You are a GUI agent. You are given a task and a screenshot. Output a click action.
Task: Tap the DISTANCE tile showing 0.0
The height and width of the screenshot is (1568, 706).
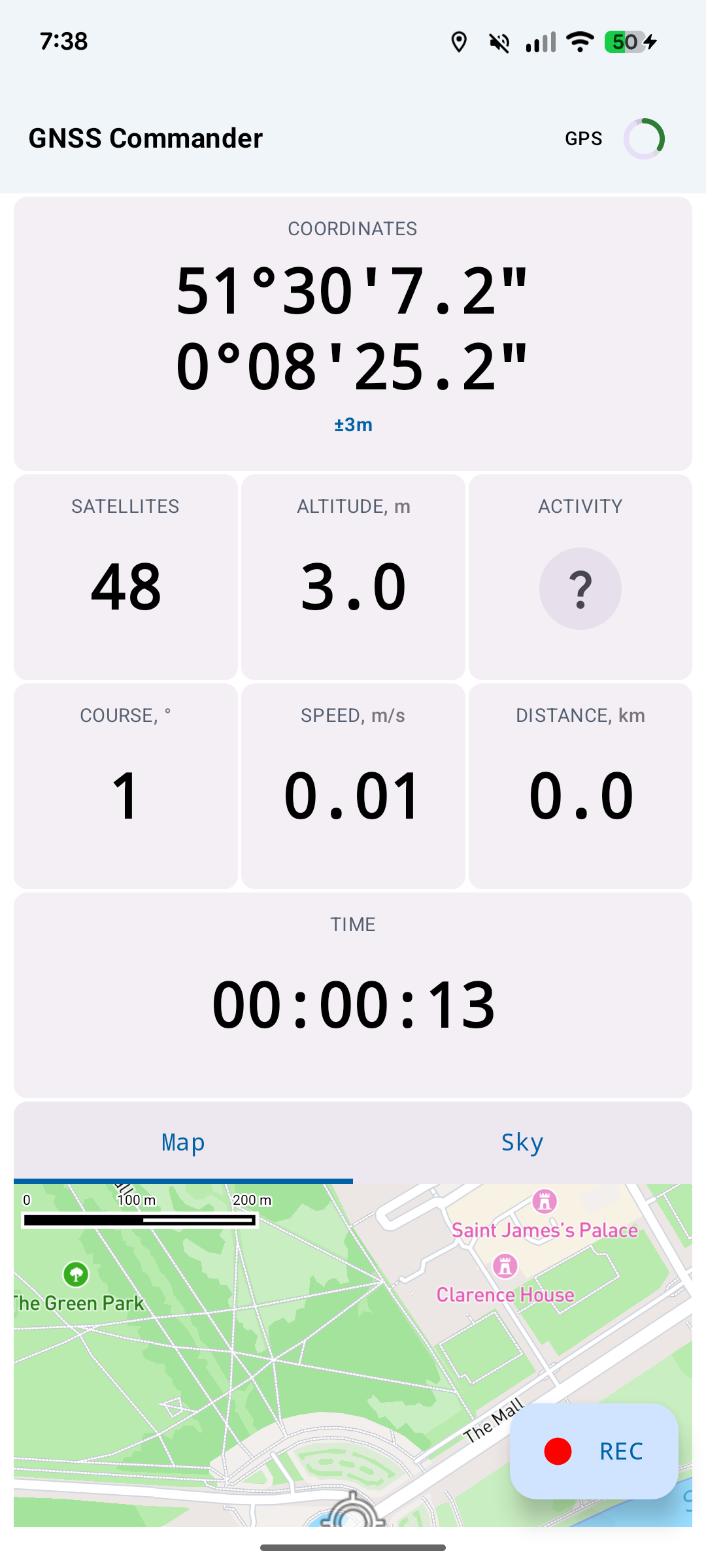(580, 784)
